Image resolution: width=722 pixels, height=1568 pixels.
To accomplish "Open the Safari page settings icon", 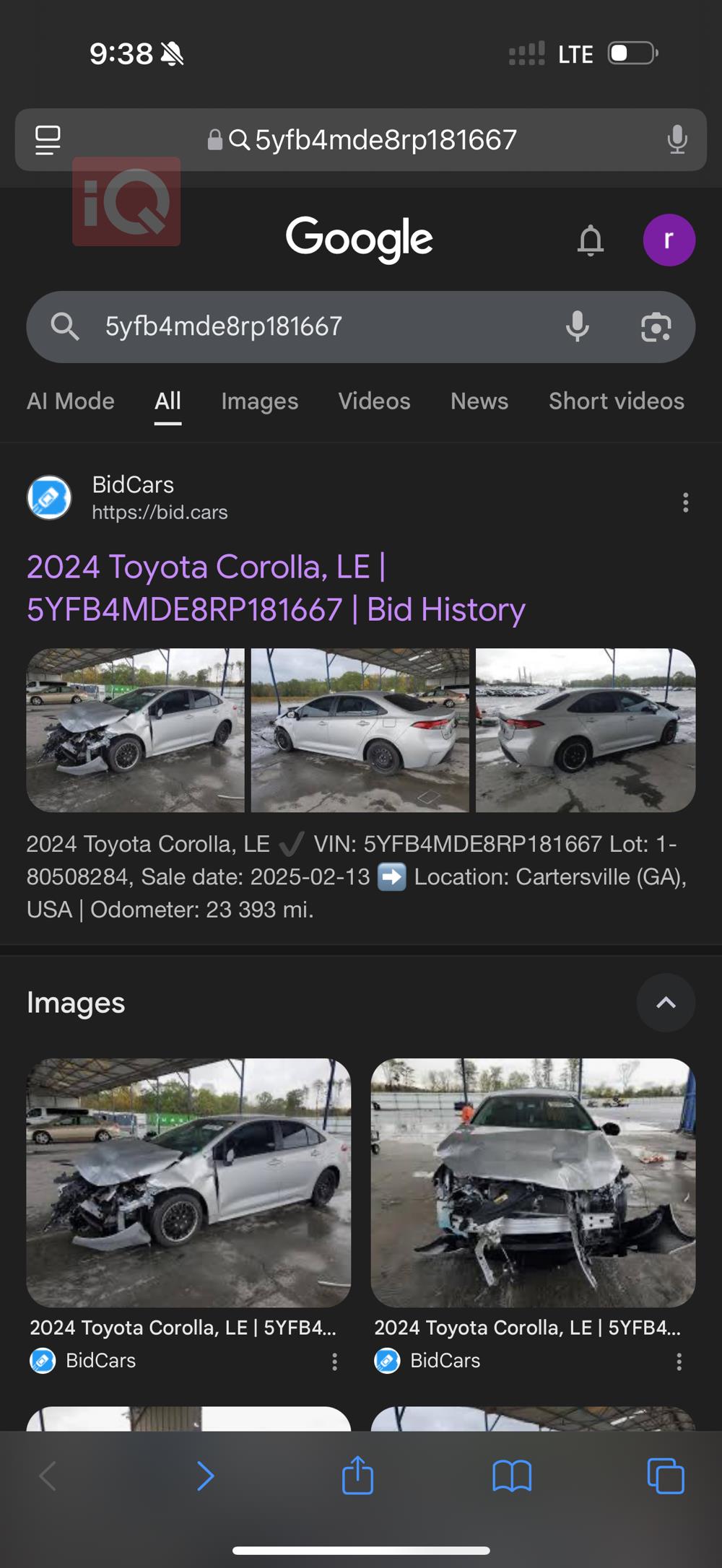I will pos(48,140).
